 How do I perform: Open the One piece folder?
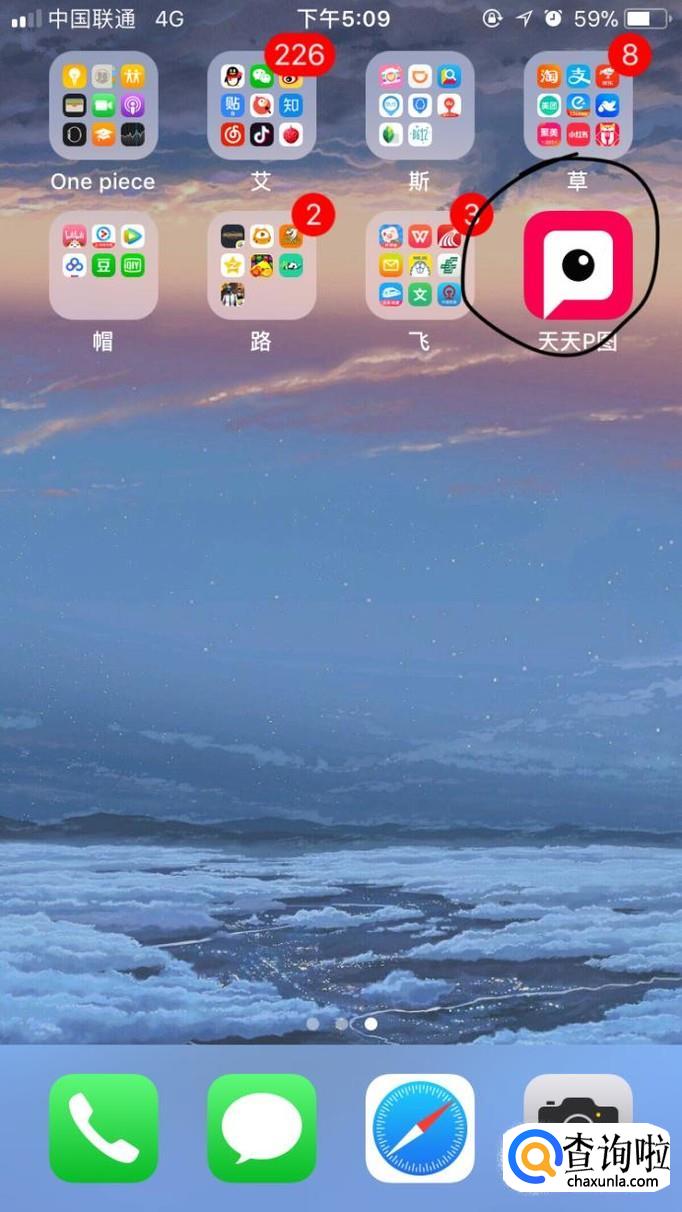(103, 106)
